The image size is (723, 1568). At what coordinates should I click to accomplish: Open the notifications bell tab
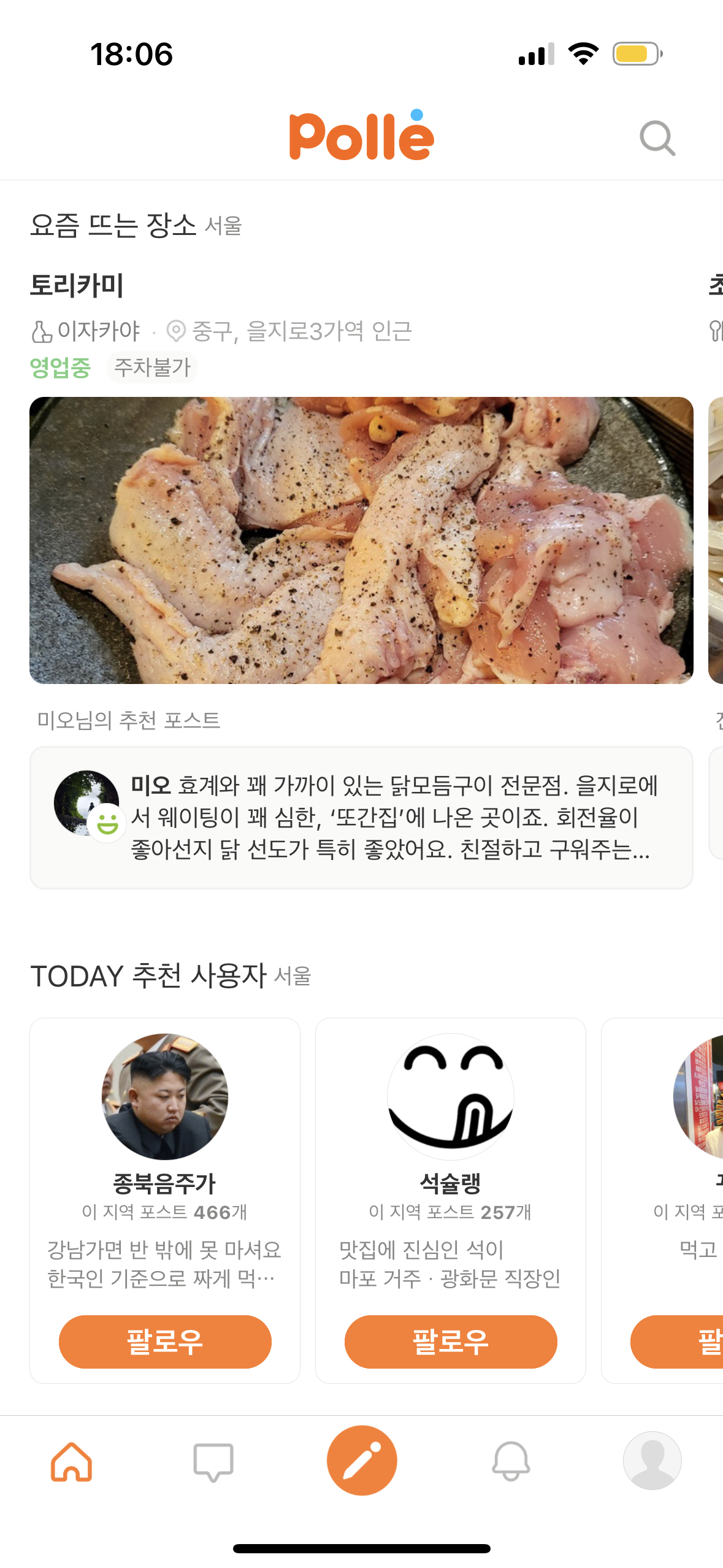[511, 1462]
